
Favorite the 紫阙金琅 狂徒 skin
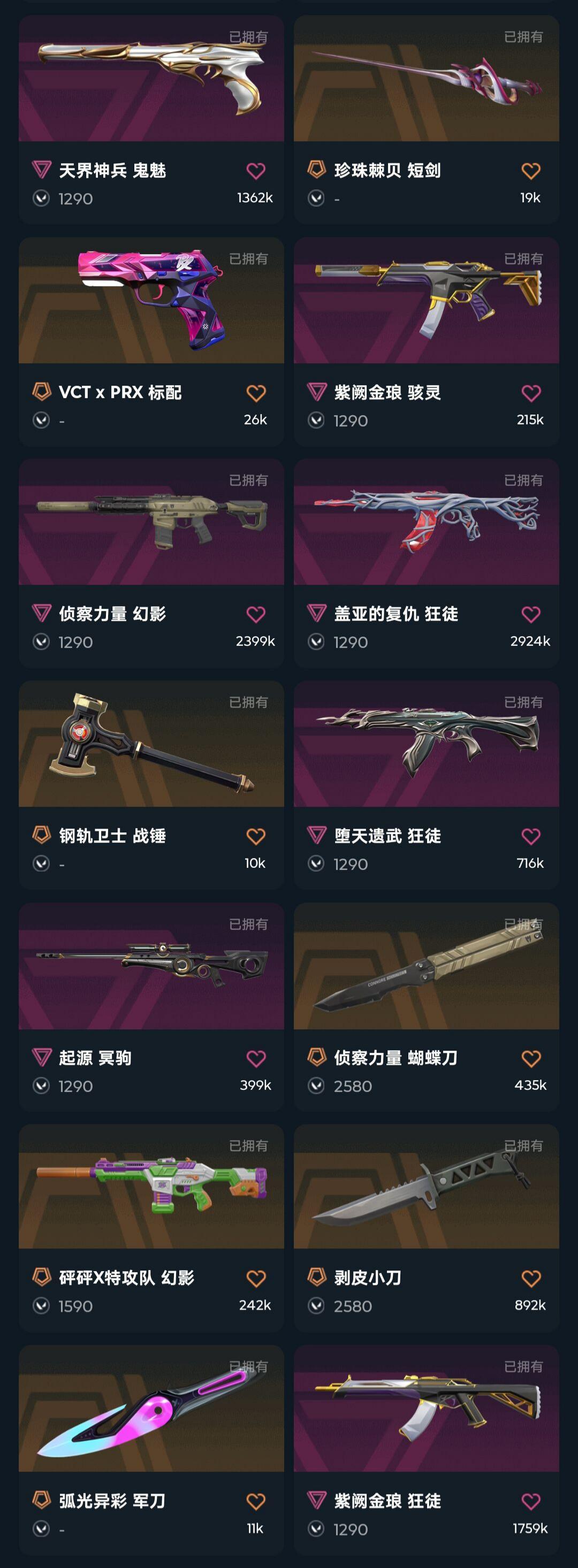(x=531, y=1502)
